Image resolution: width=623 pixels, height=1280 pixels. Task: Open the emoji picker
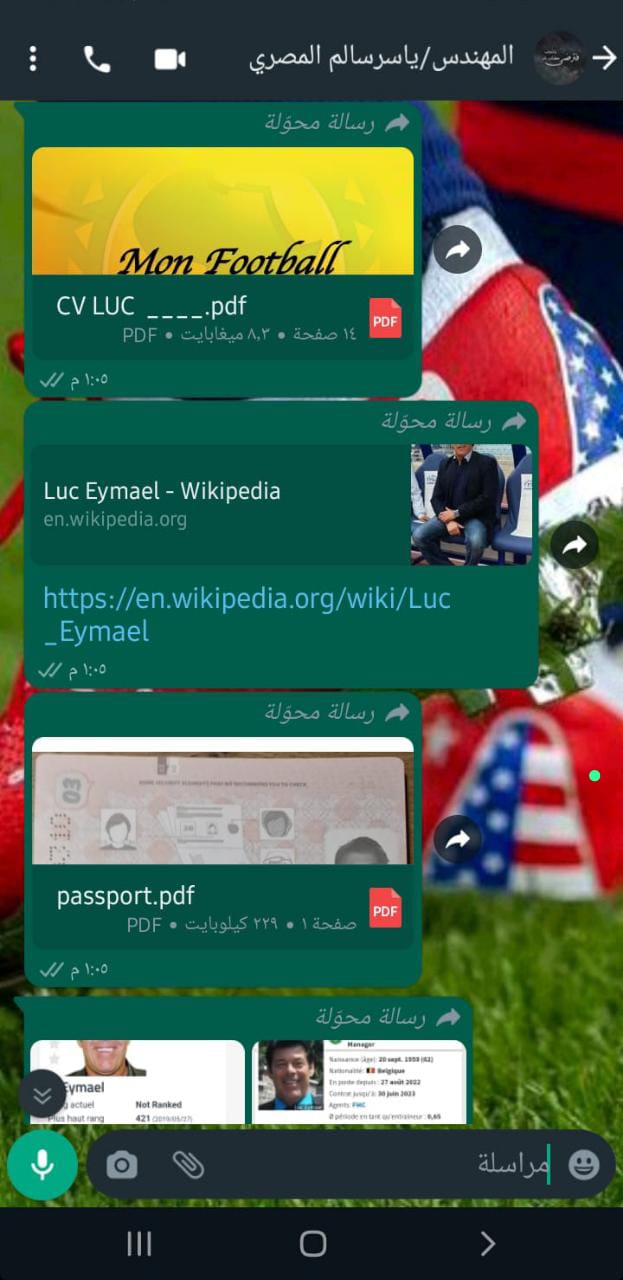pyautogui.click(x=583, y=1164)
